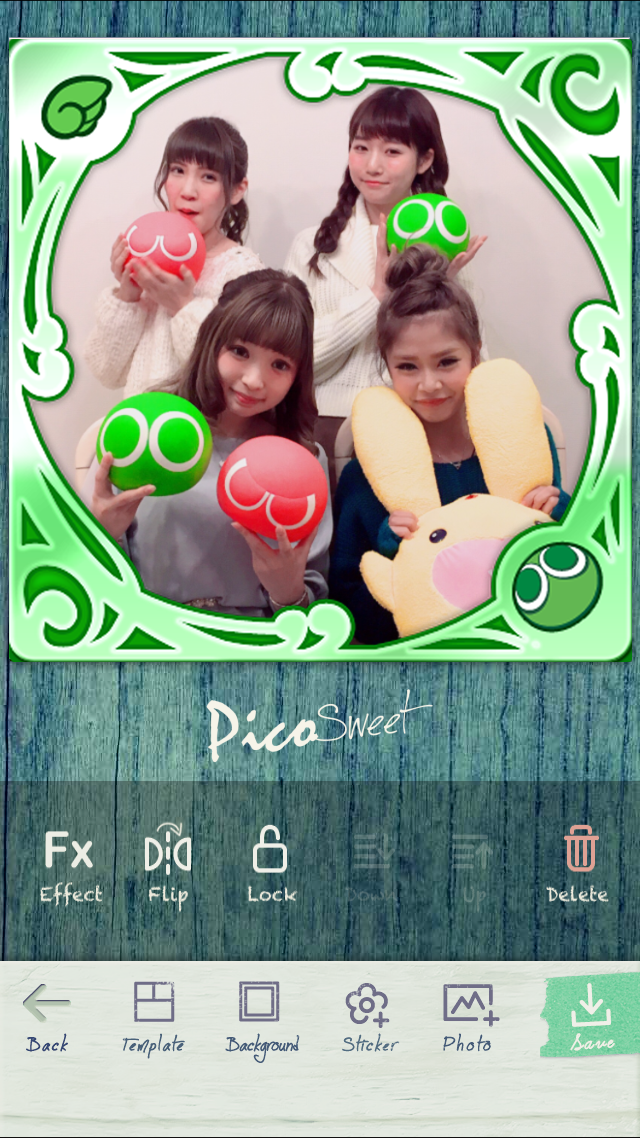The width and height of the screenshot is (640, 1138).
Task: Open the Template chooser
Action: click(x=153, y=1018)
